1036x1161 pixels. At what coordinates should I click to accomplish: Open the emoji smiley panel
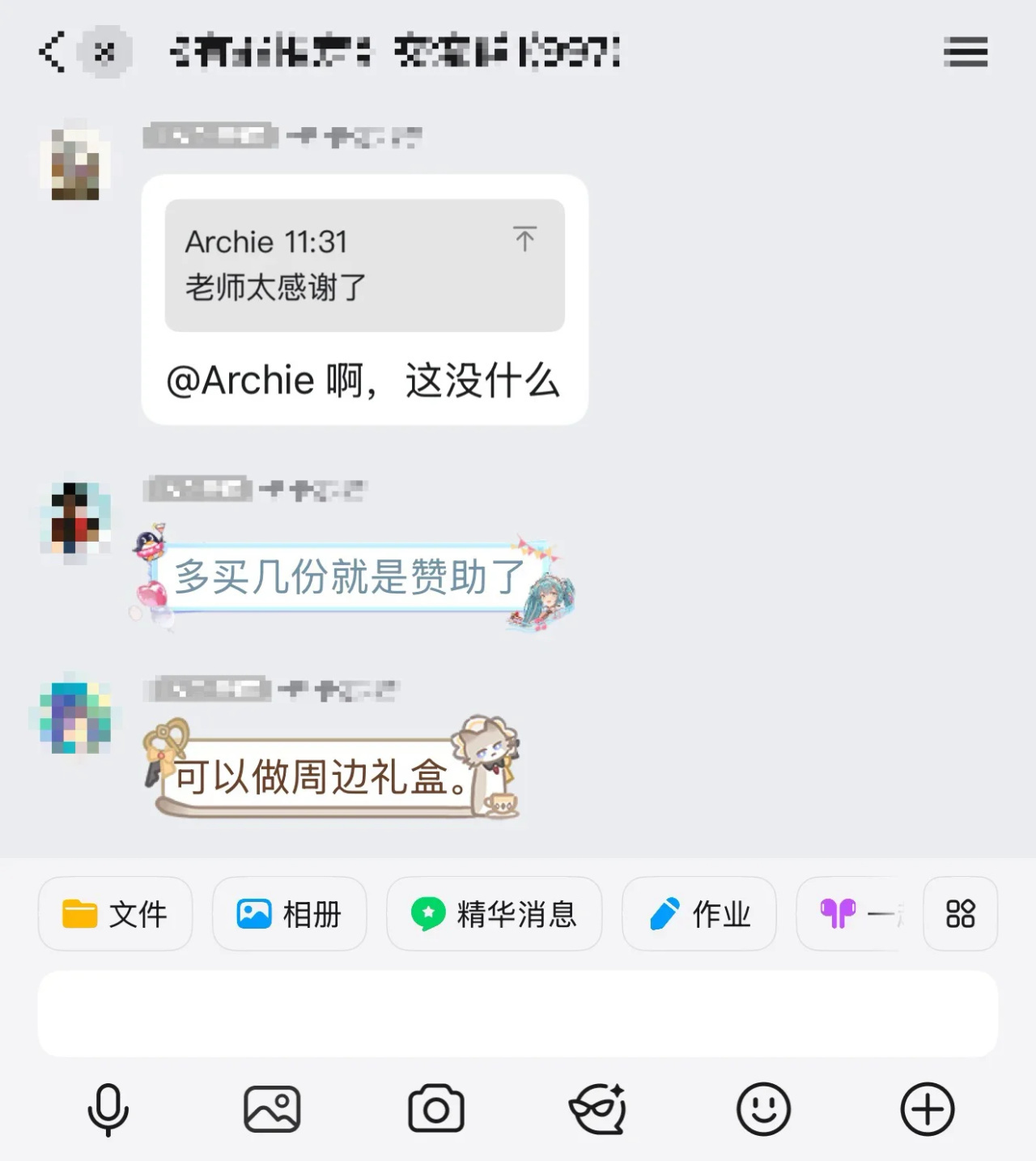pyautogui.click(x=763, y=1109)
